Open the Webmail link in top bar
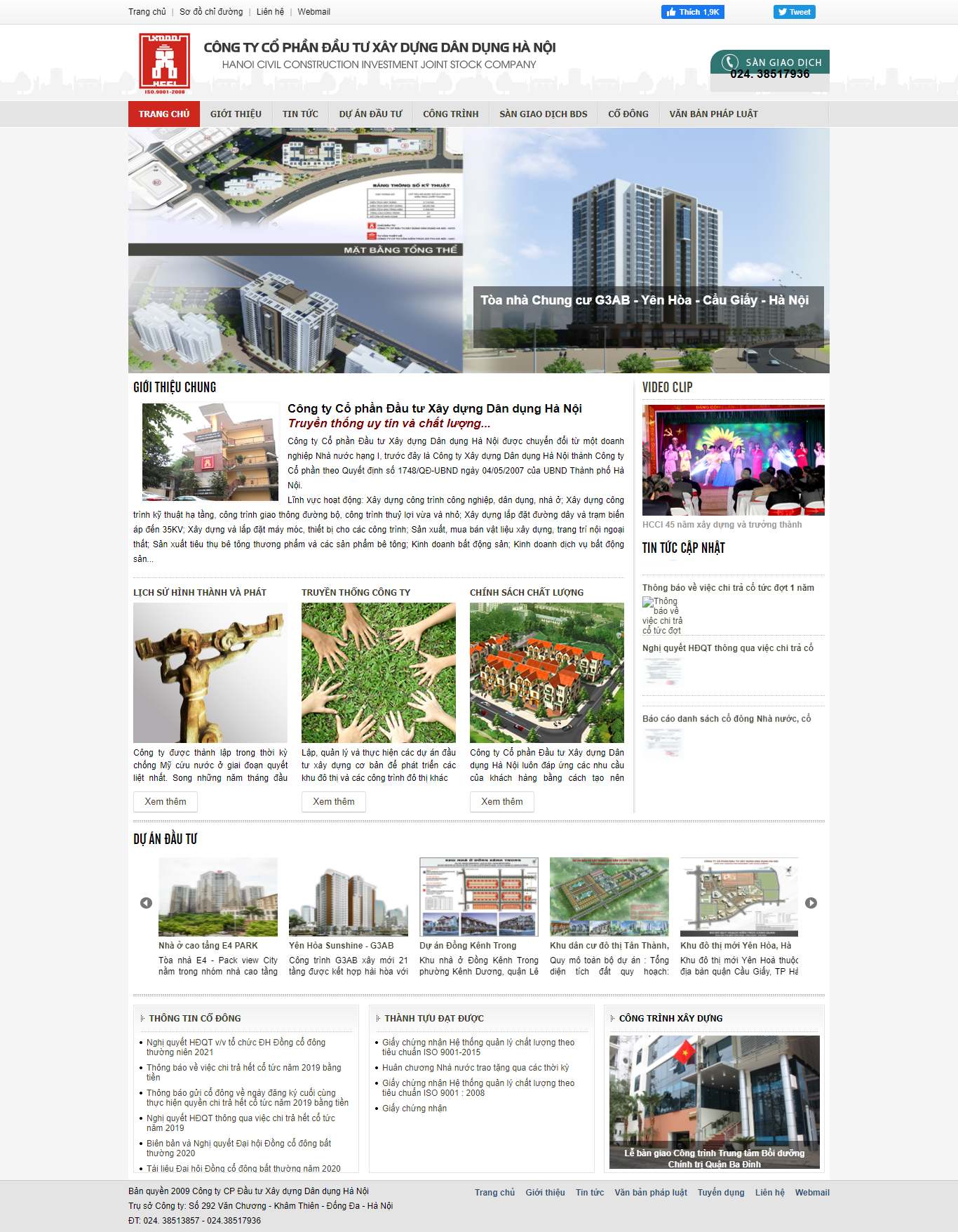 pyautogui.click(x=313, y=12)
